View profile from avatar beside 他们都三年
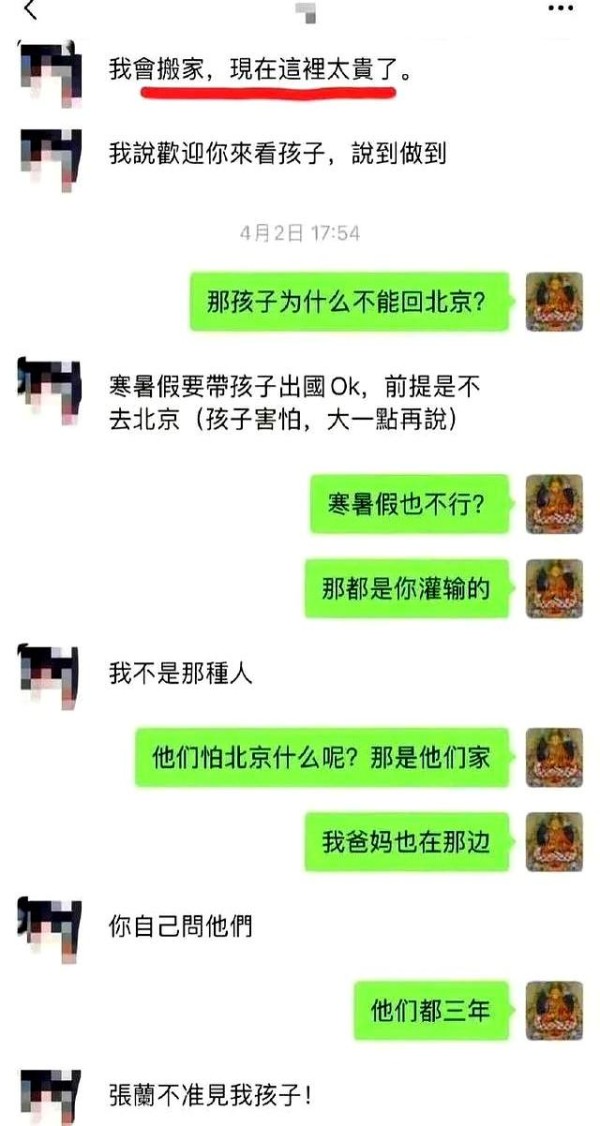The height and width of the screenshot is (1126, 600). [554, 1010]
